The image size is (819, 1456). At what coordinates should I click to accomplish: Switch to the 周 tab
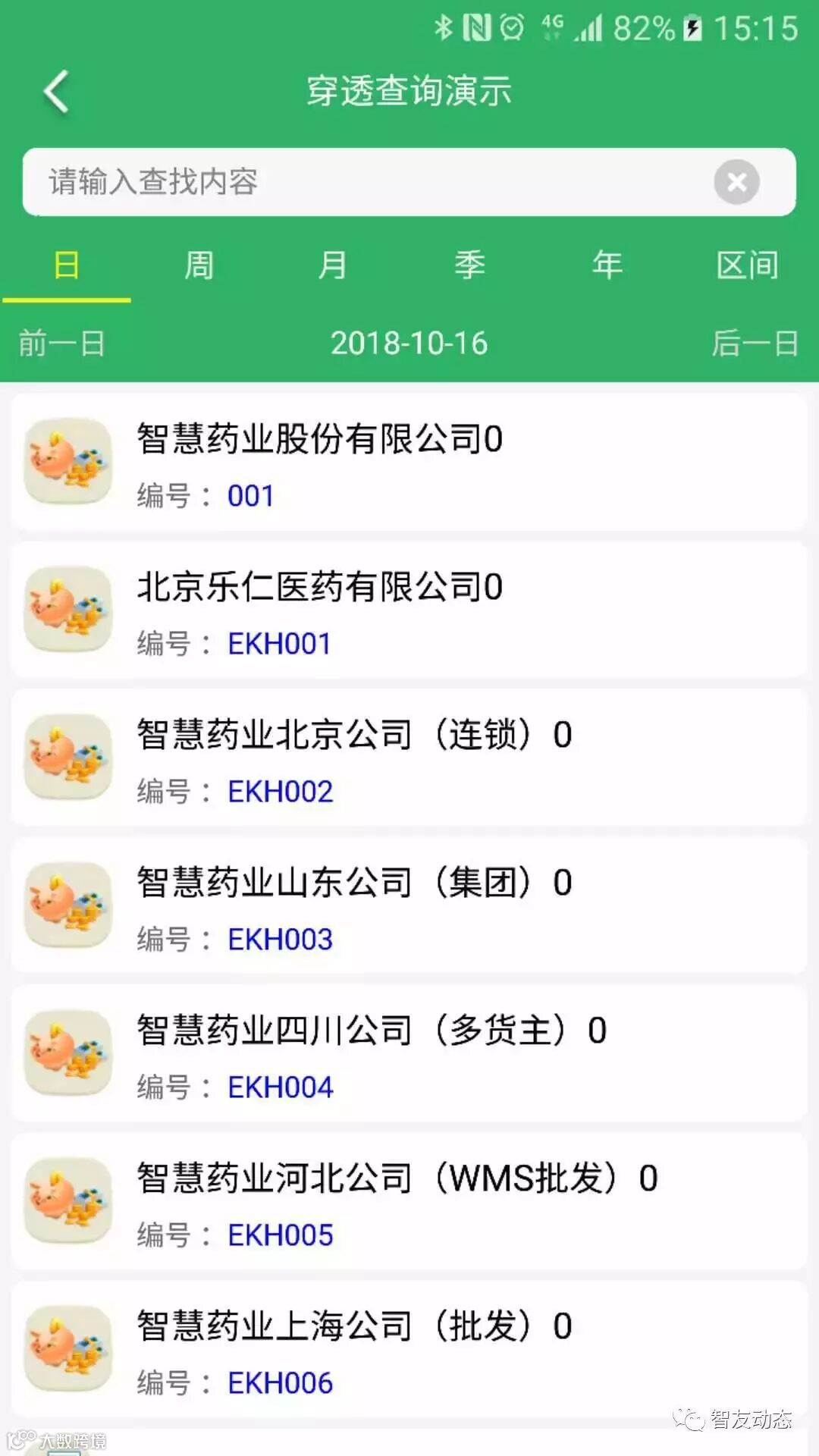click(x=199, y=265)
